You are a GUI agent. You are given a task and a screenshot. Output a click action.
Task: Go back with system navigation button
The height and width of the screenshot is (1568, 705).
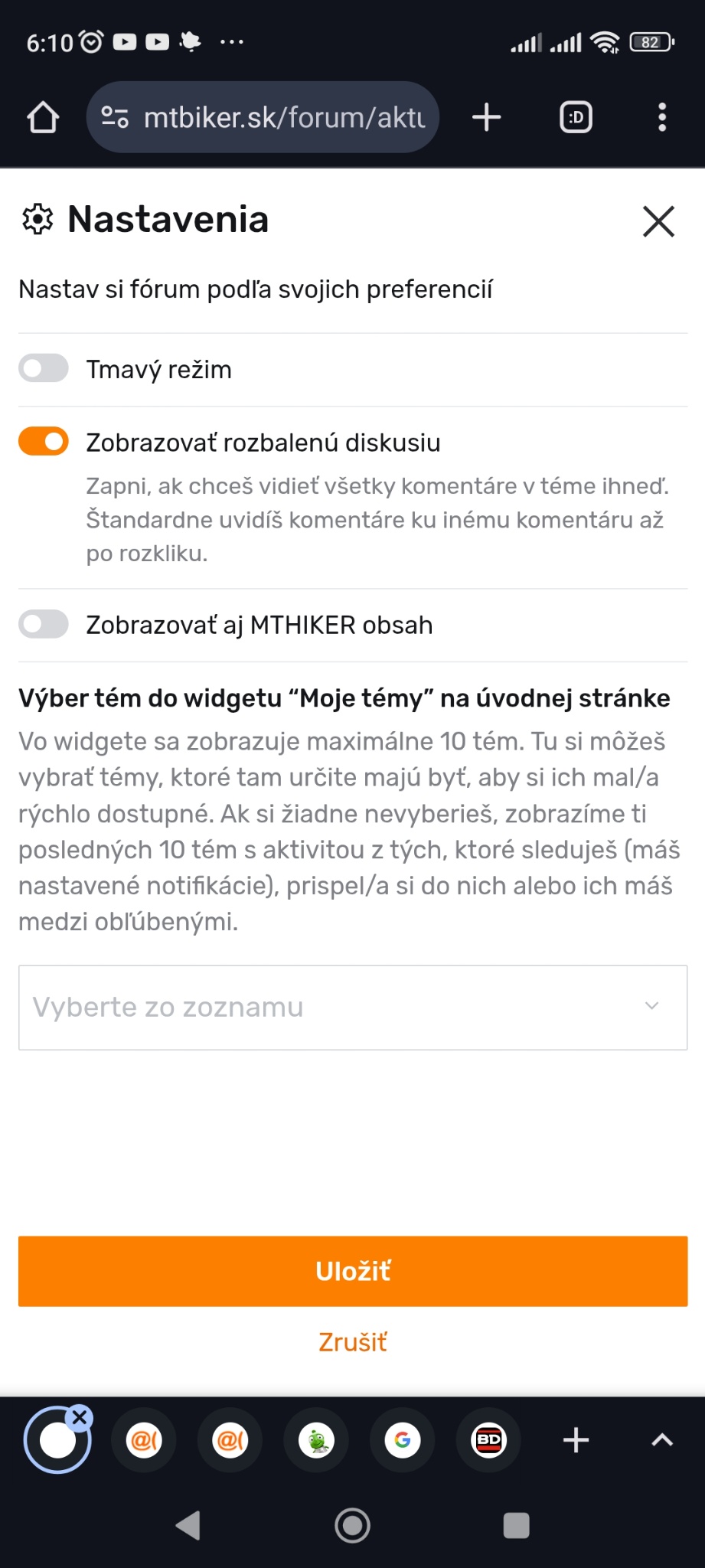tap(188, 1526)
